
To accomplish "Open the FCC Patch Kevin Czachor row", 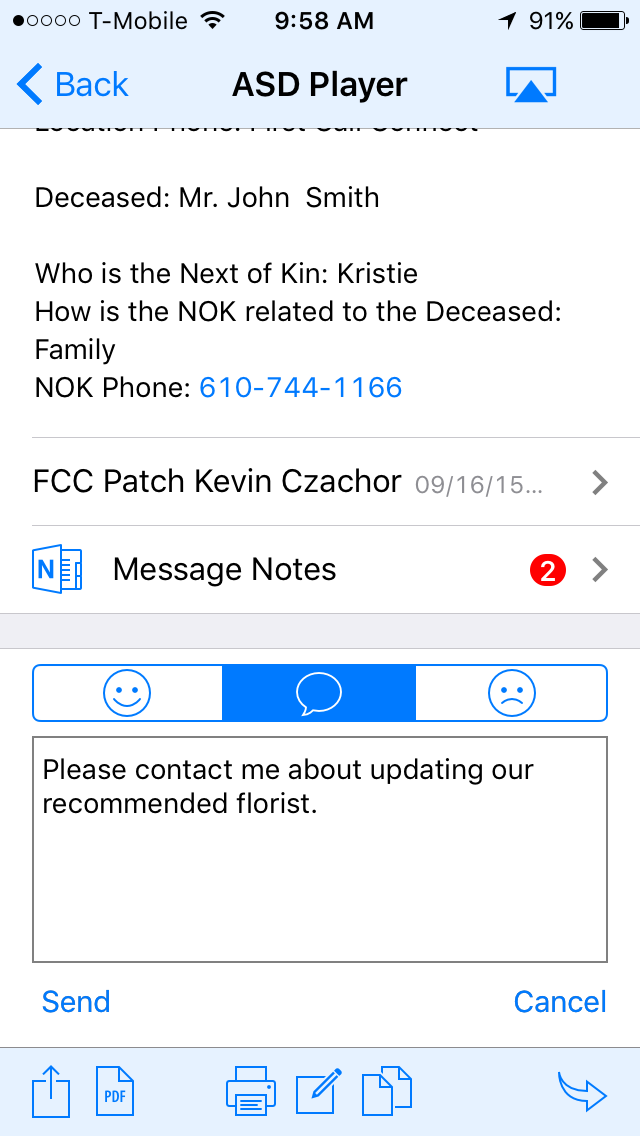I will tap(320, 482).
